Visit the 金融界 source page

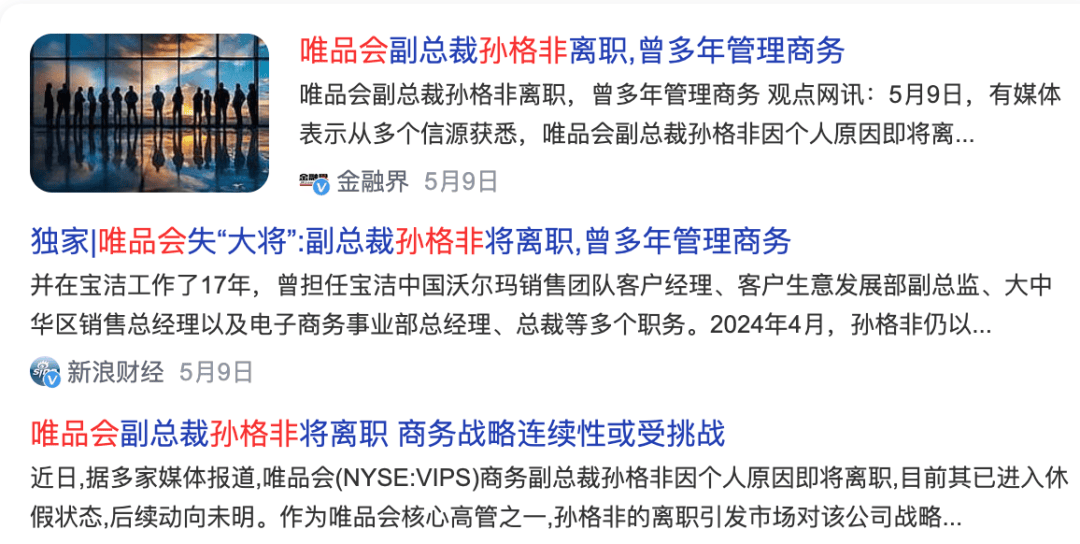point(371,182)
